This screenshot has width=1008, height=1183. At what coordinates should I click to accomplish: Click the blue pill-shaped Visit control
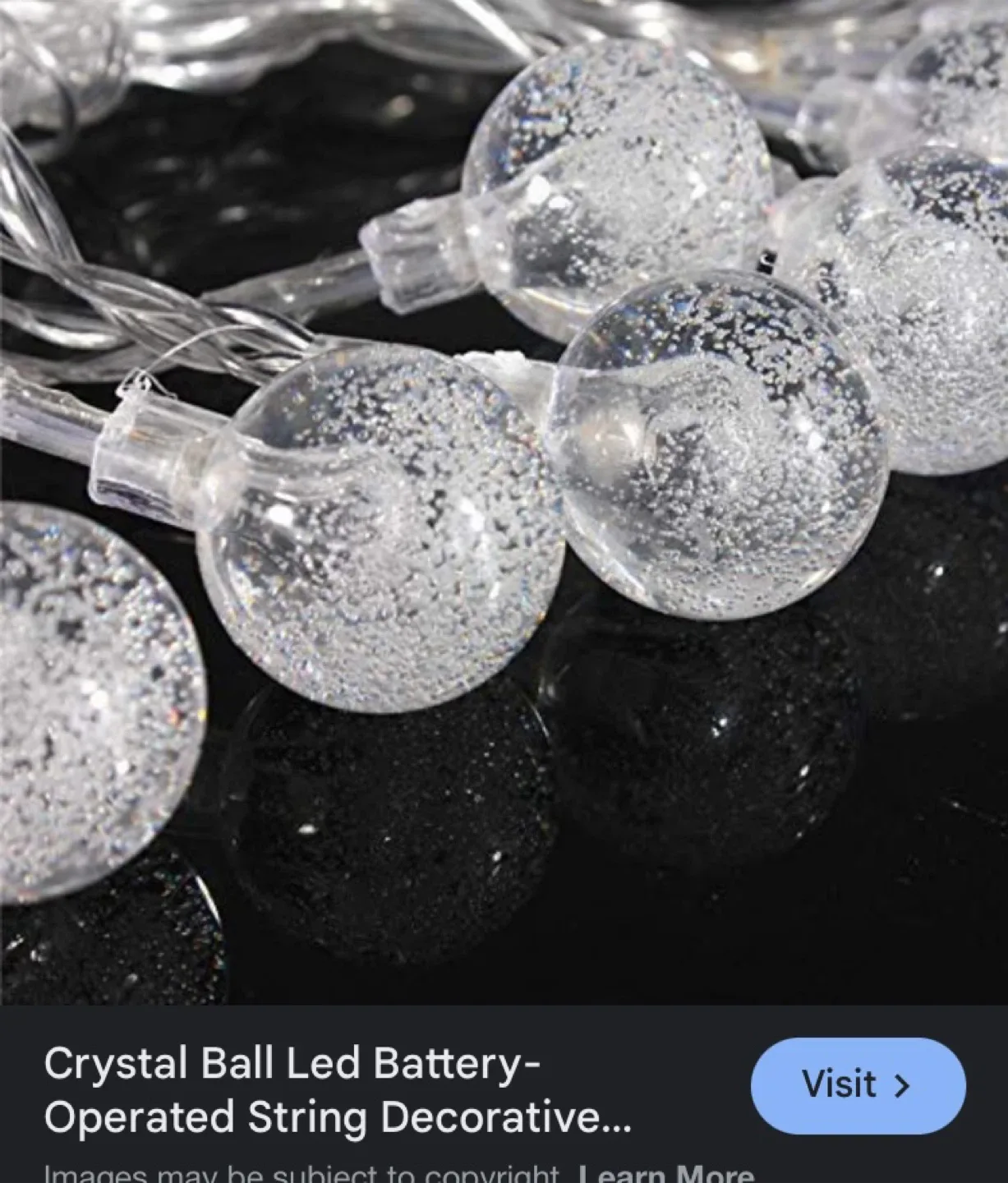[857, 1085]
